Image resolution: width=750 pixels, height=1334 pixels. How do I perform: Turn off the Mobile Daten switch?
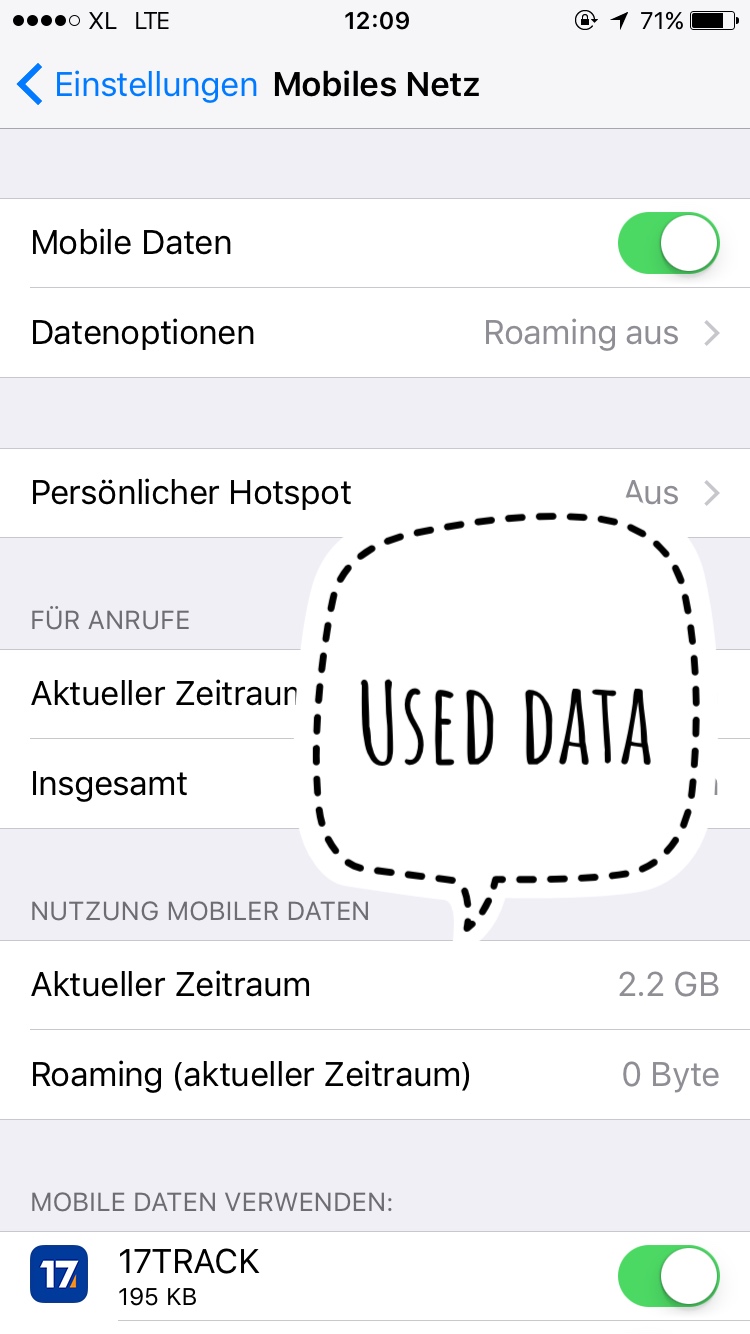[668, 243]
